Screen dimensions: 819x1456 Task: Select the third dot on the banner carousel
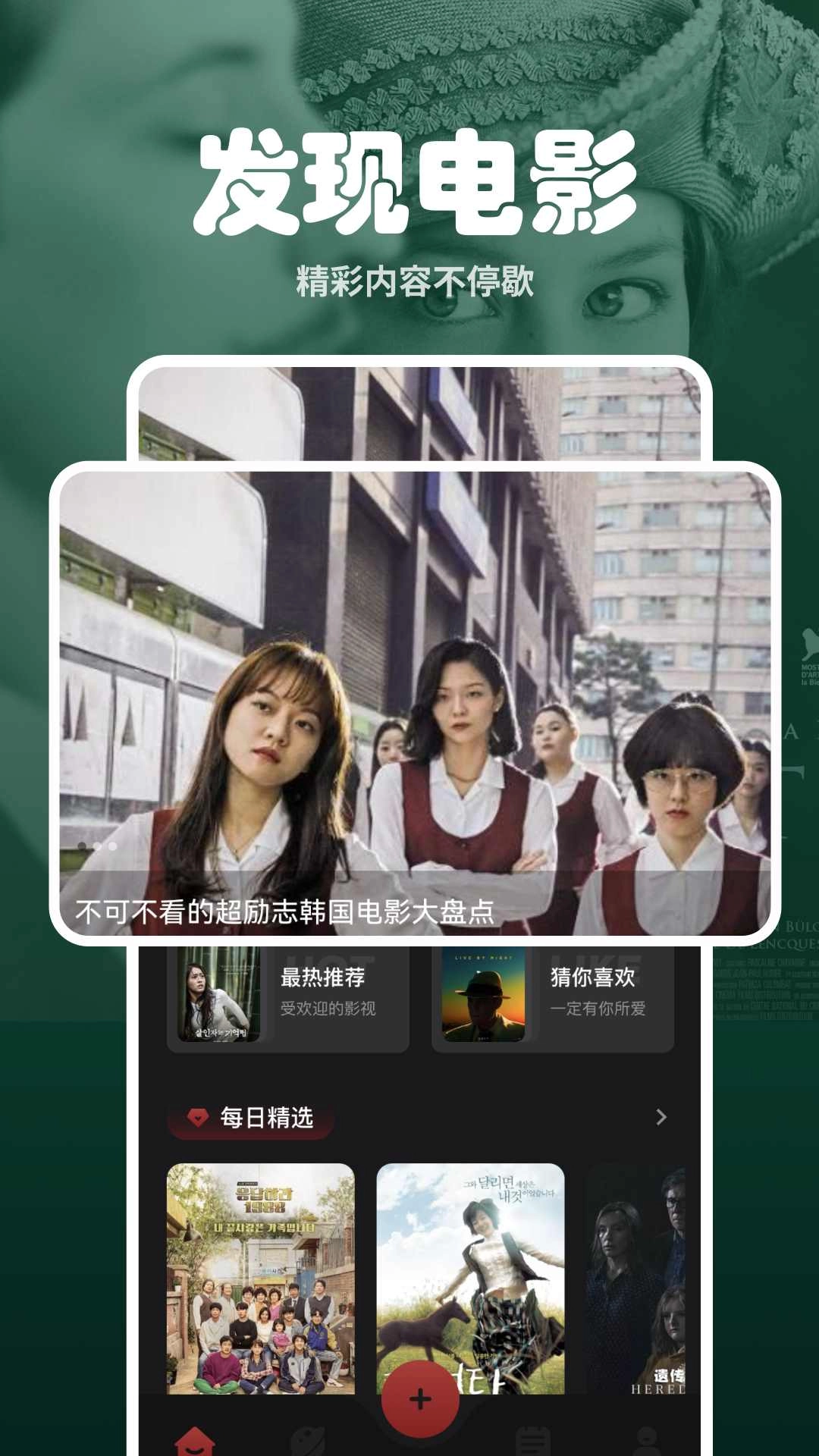[112, 846]
